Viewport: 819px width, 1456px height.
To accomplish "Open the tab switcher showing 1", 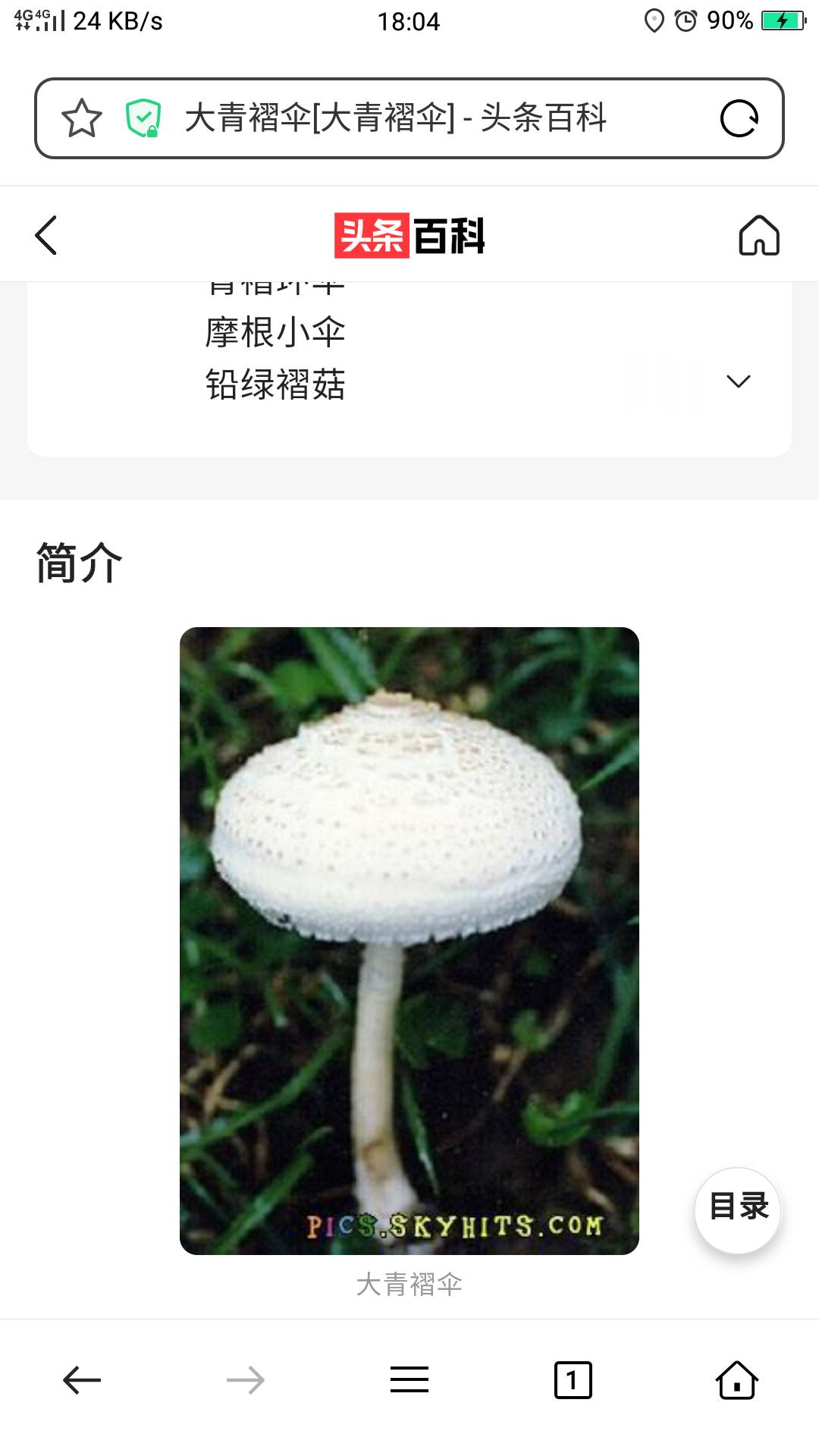I will pyautogui.click(x=573, y=1380).
